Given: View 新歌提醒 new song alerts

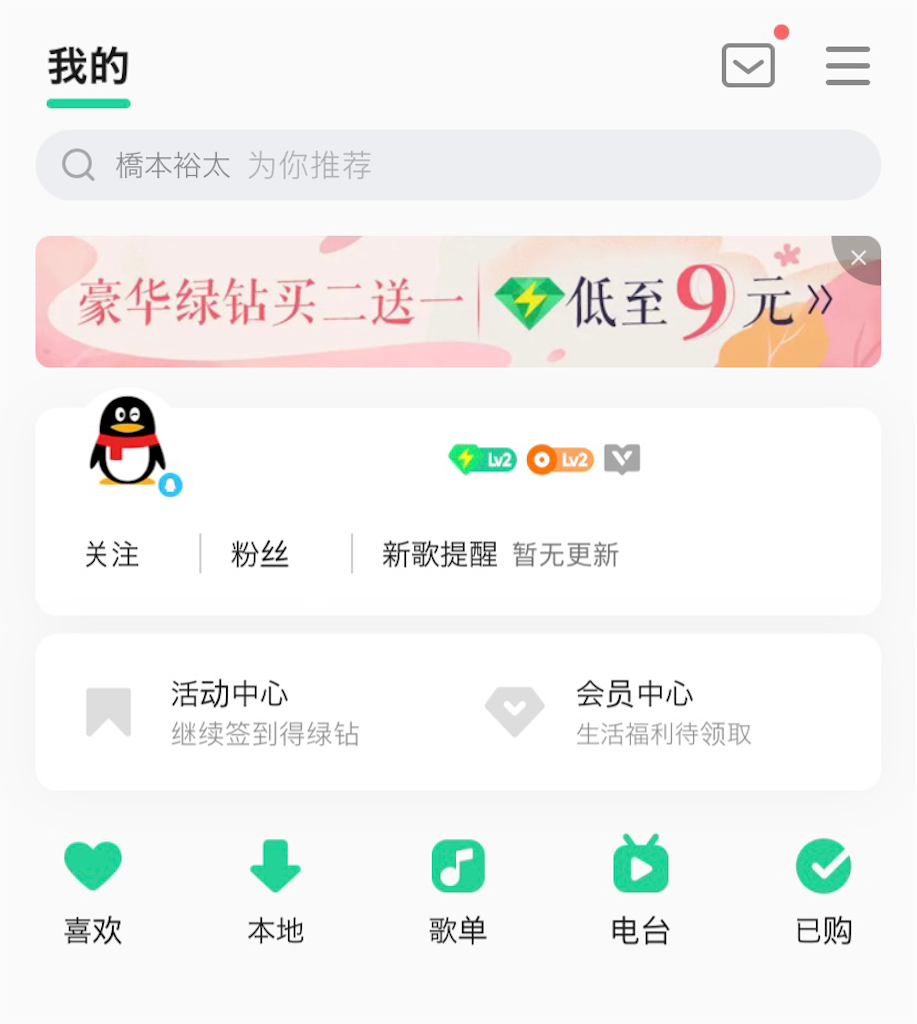Looking at the screenshot, I should pyautogui.click(x=438, y=556).
